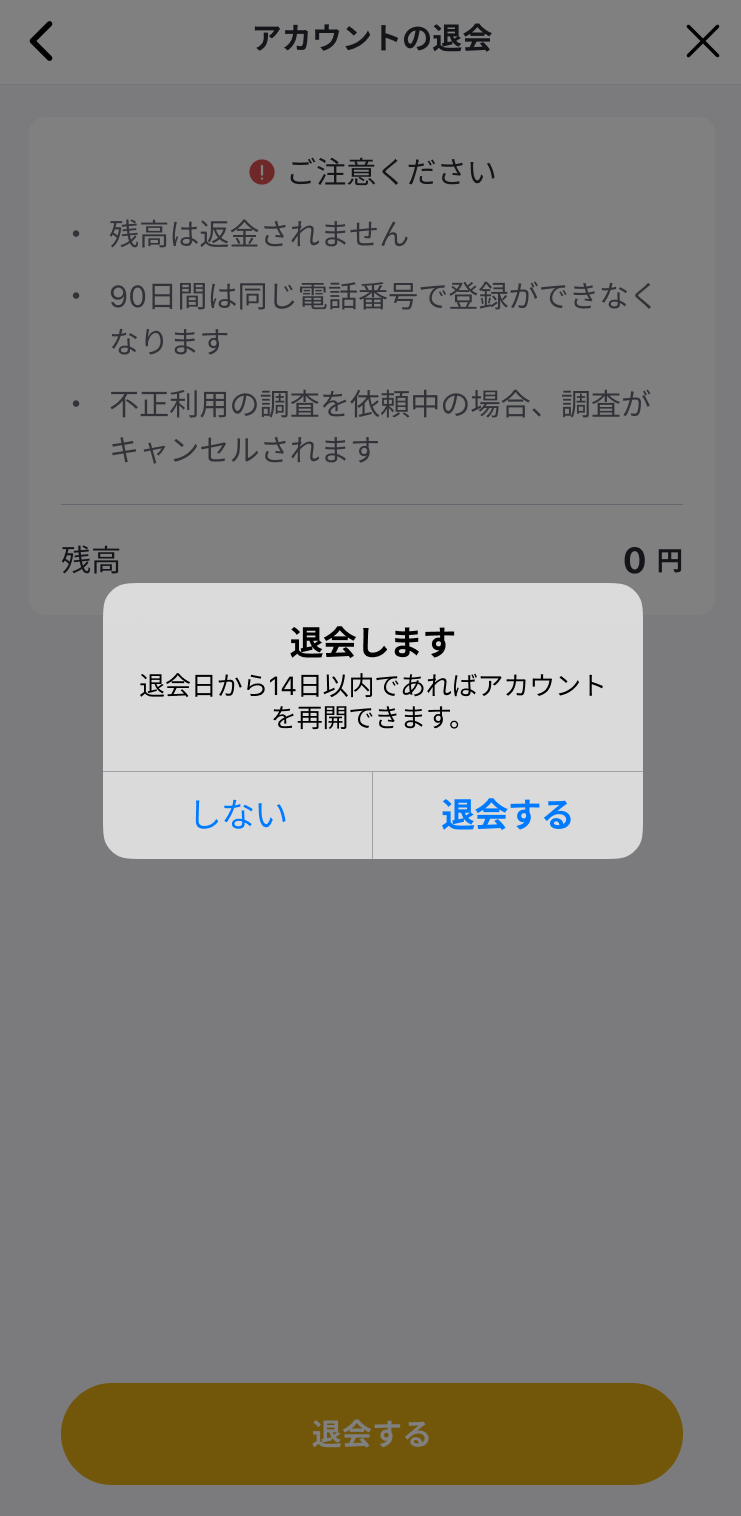This screenshot has height=1516, width=741.
Task: Close the account withdrawal page
Action: coord(702,41)
